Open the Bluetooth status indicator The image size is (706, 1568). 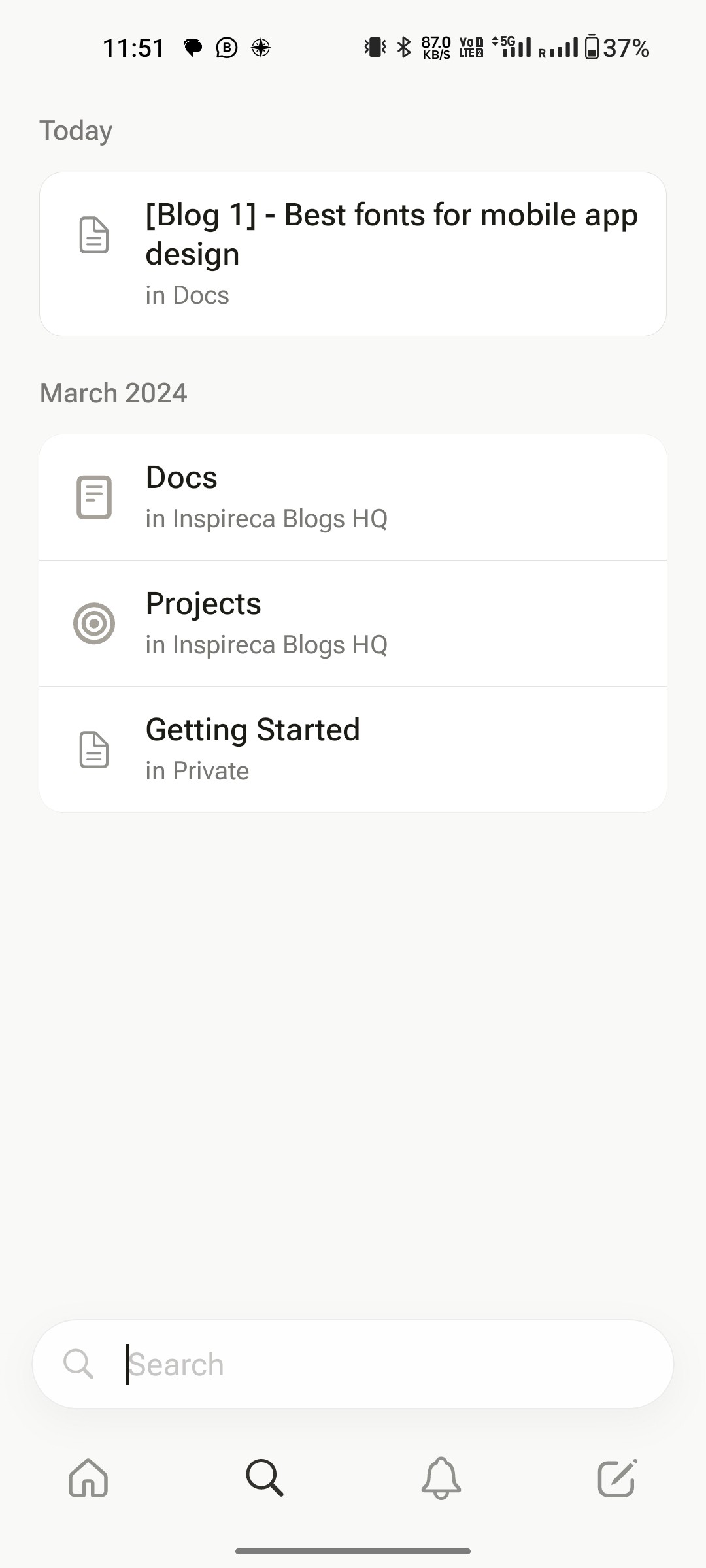[x=403, y=47]
